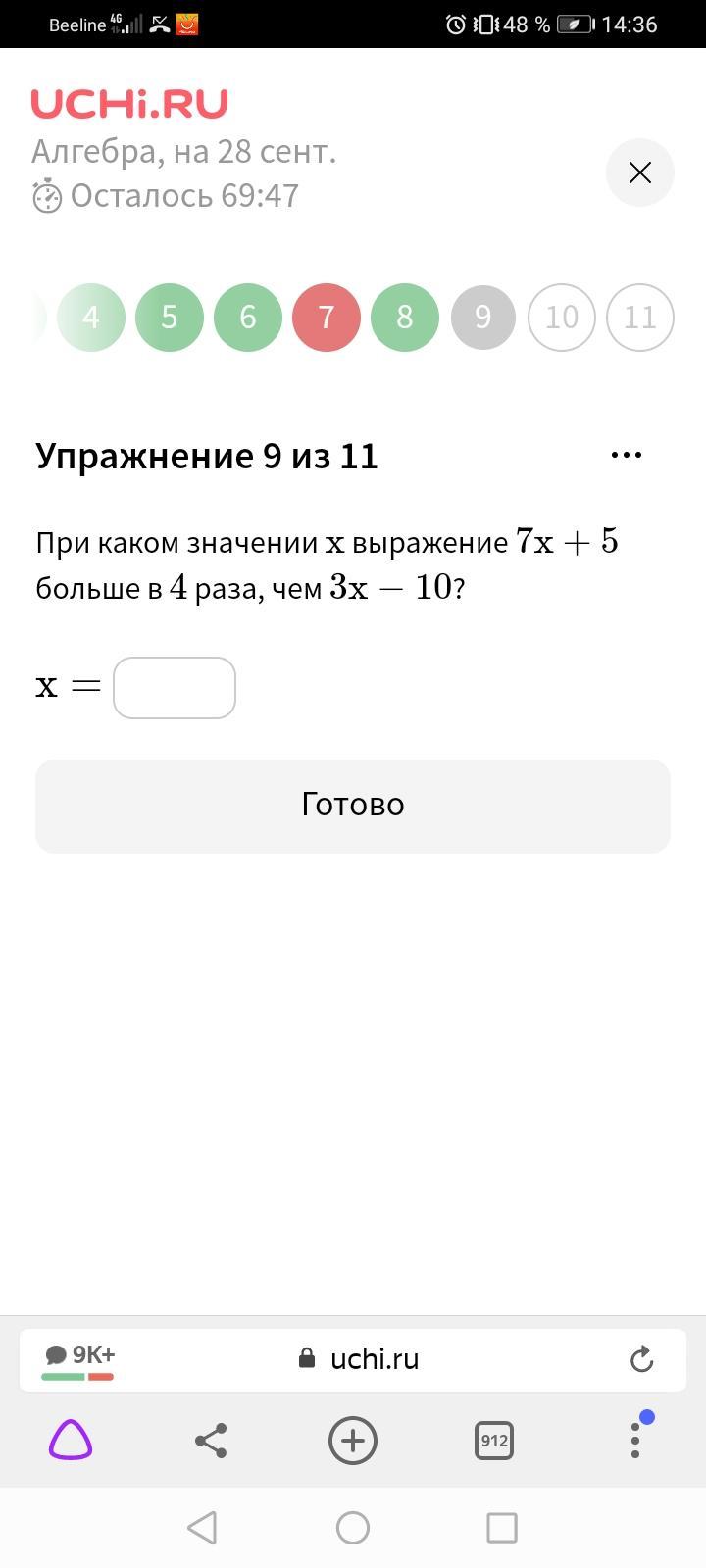Screen dimensions: 706x1568
Task: Share this page
Action: pos(211,1441)
